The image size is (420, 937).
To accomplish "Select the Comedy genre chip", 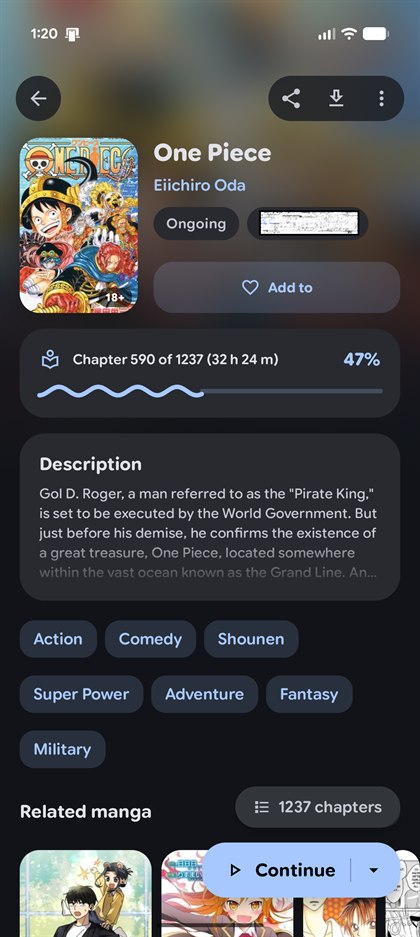I will click(150, 639).
